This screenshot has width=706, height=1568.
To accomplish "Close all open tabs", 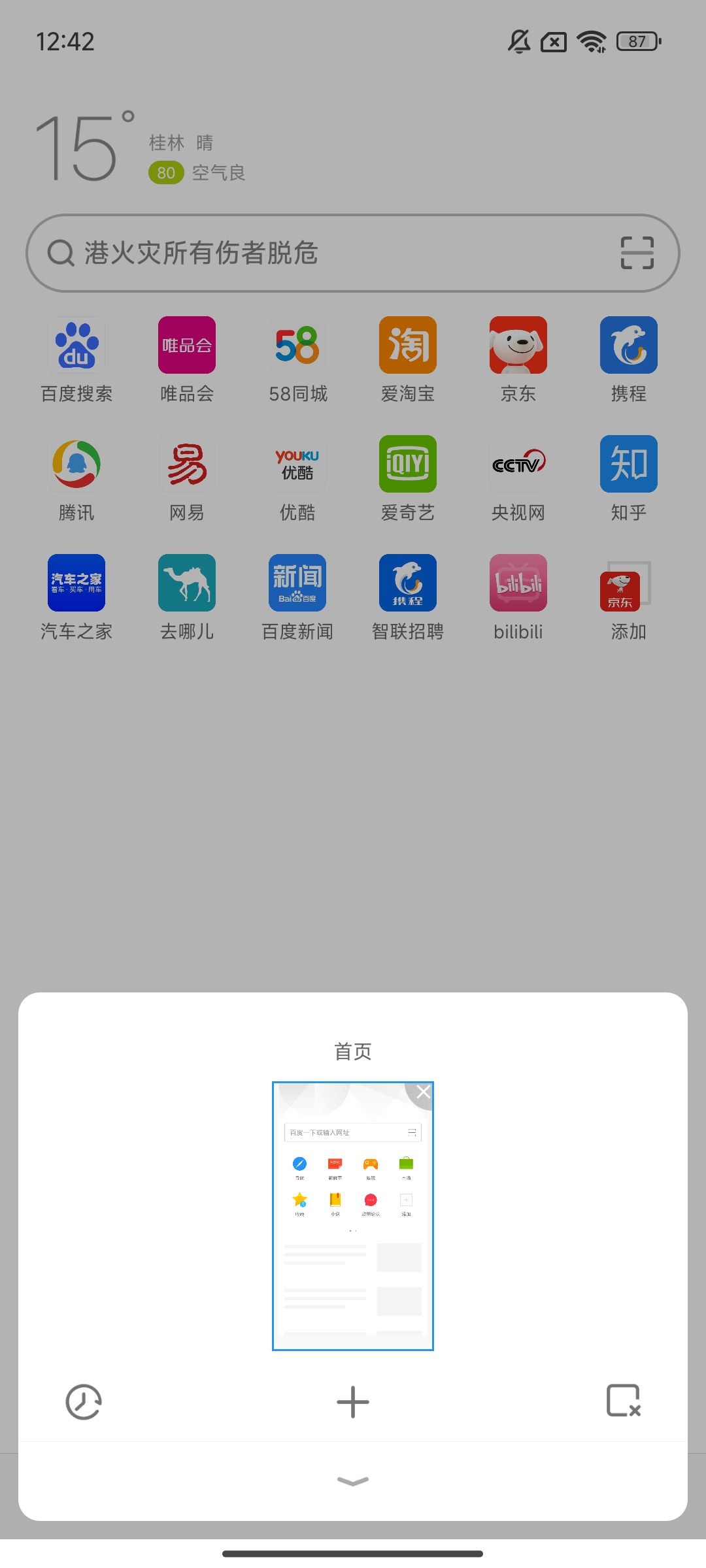I will 623,1401.
